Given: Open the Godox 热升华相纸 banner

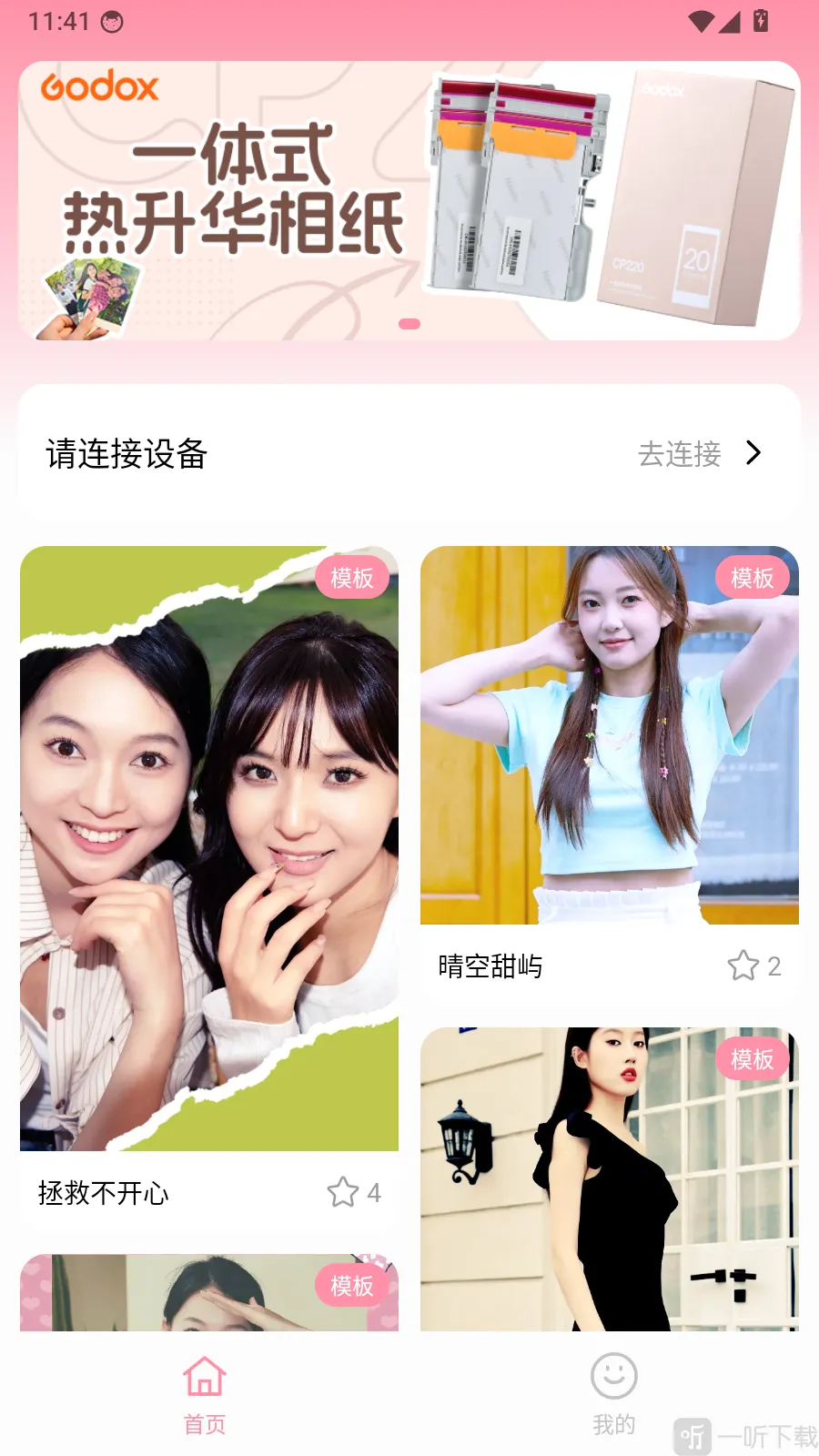Looking at the screenshot, I should pyautogui.click(x=409, y=201).
